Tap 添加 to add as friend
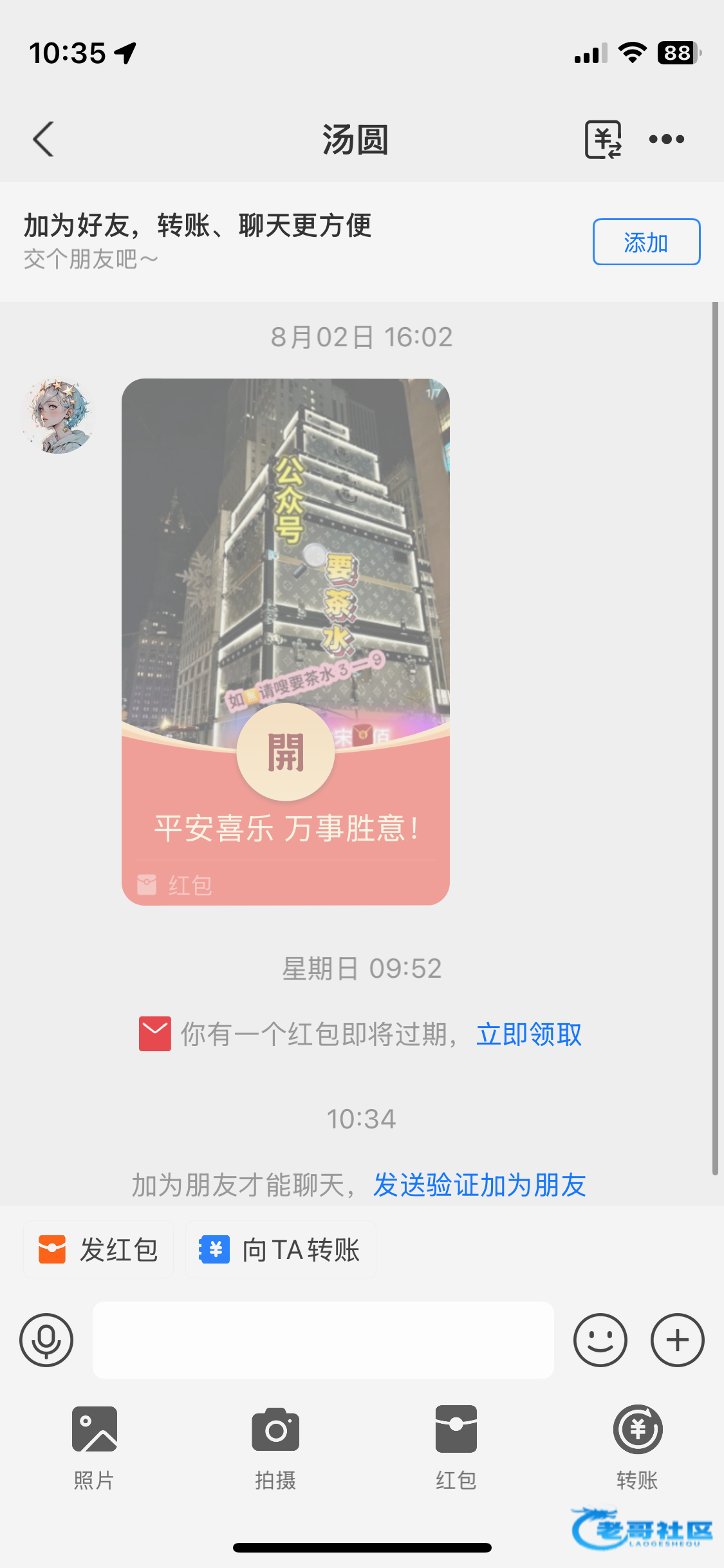The image size is (724, 1568). (645, 242)
